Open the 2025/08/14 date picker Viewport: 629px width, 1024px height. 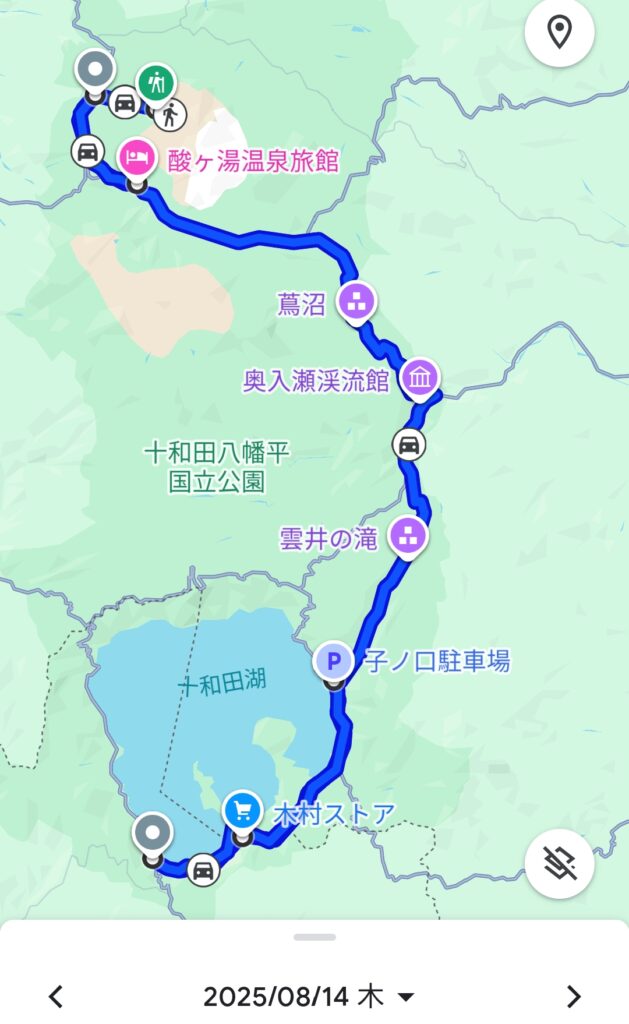point(308,996)
